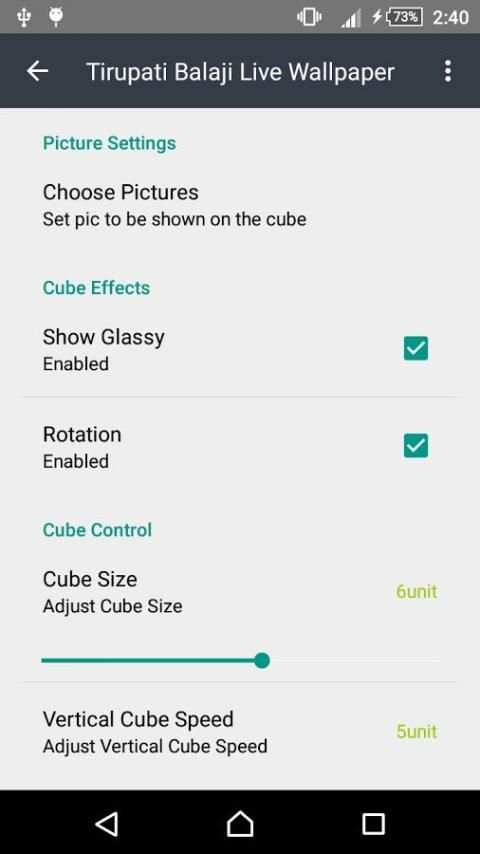Uncheck the Show Glassy checkbox
Image resolution: width=480 pixels, height=854 pixels.
(x=416, y=348)
